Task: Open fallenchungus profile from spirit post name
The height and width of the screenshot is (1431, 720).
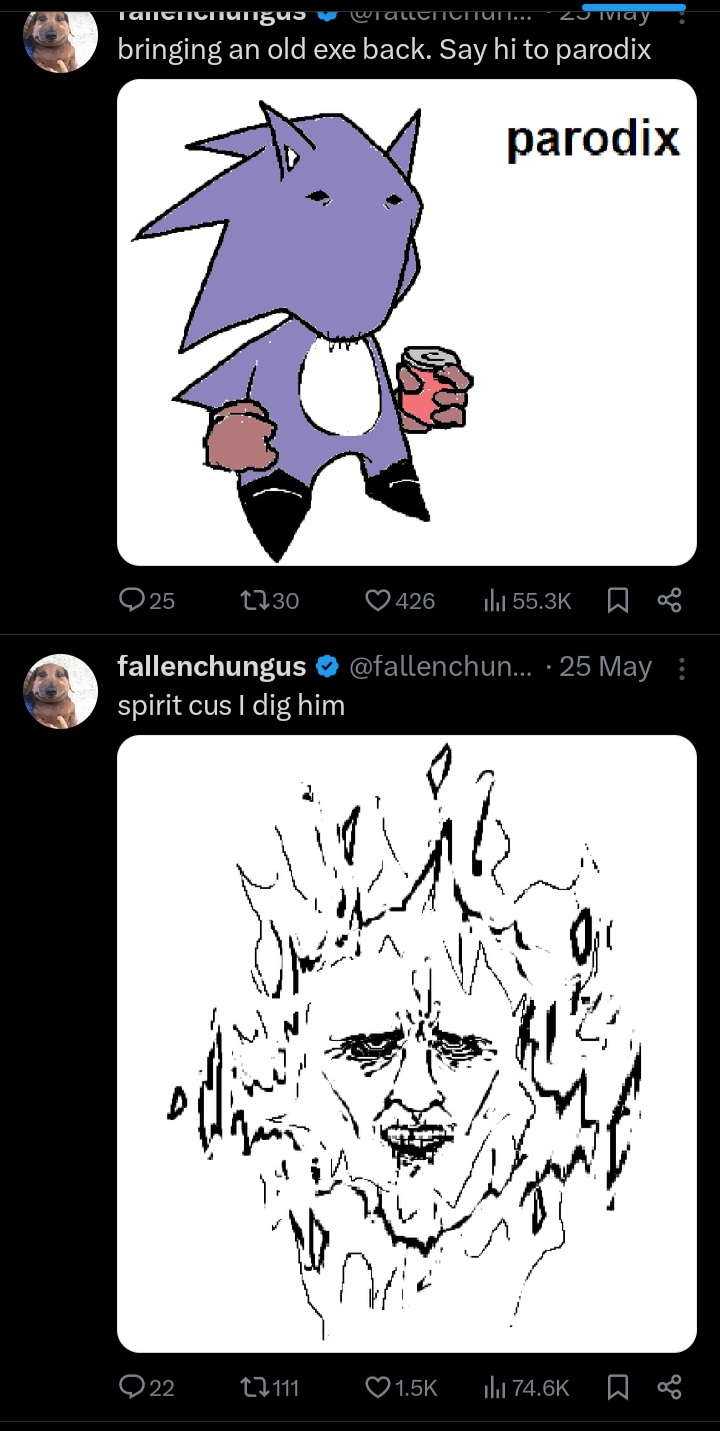Action: 212,667
